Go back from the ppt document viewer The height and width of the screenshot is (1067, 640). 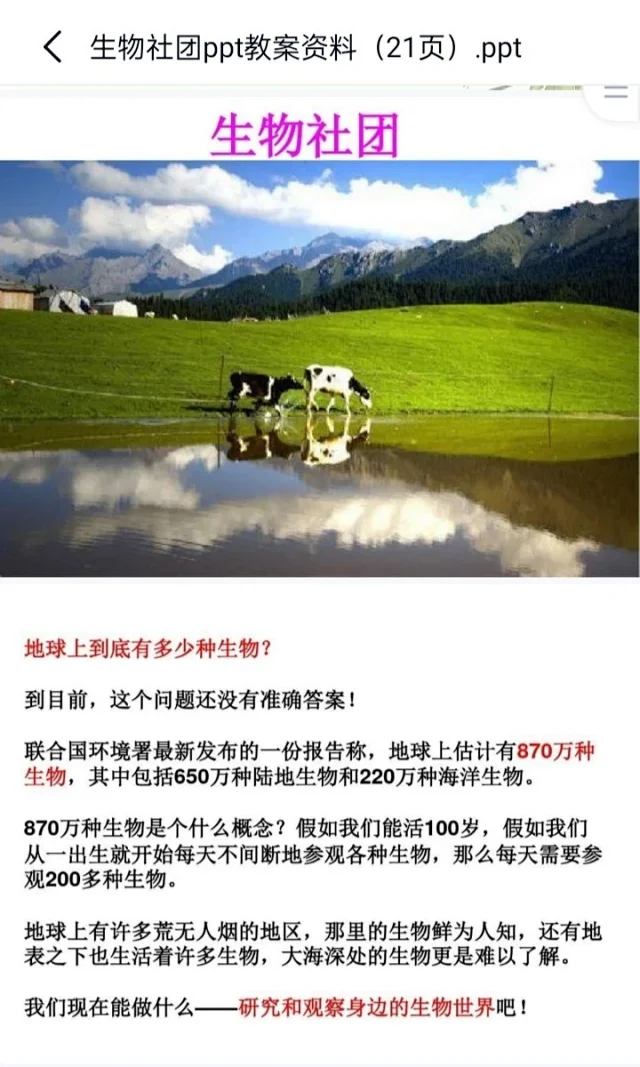pyautogui.click(x=53, y=46)
